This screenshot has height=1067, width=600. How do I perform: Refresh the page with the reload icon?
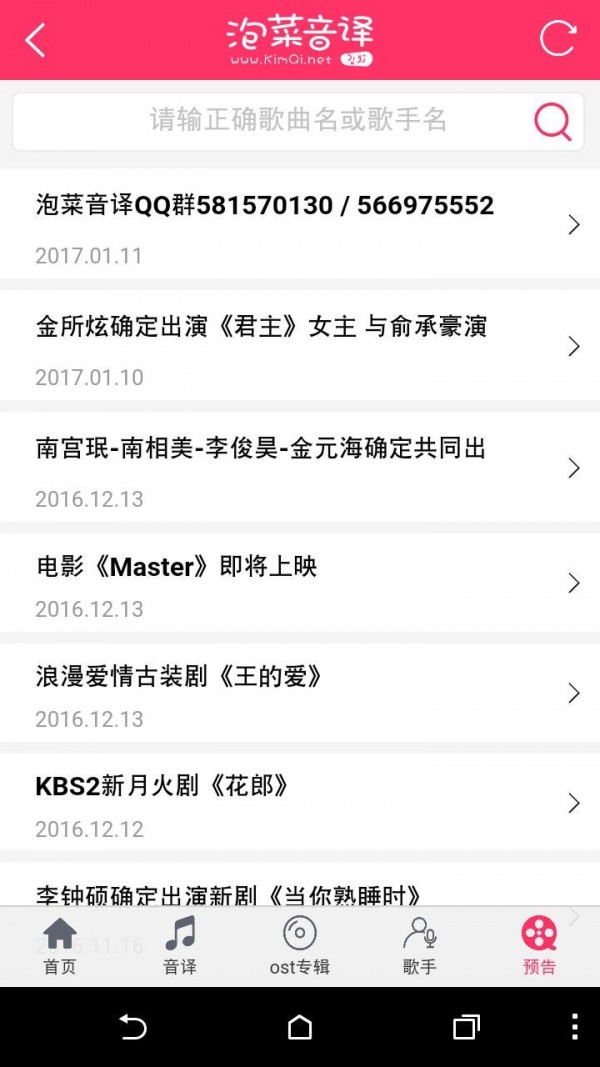558,39
